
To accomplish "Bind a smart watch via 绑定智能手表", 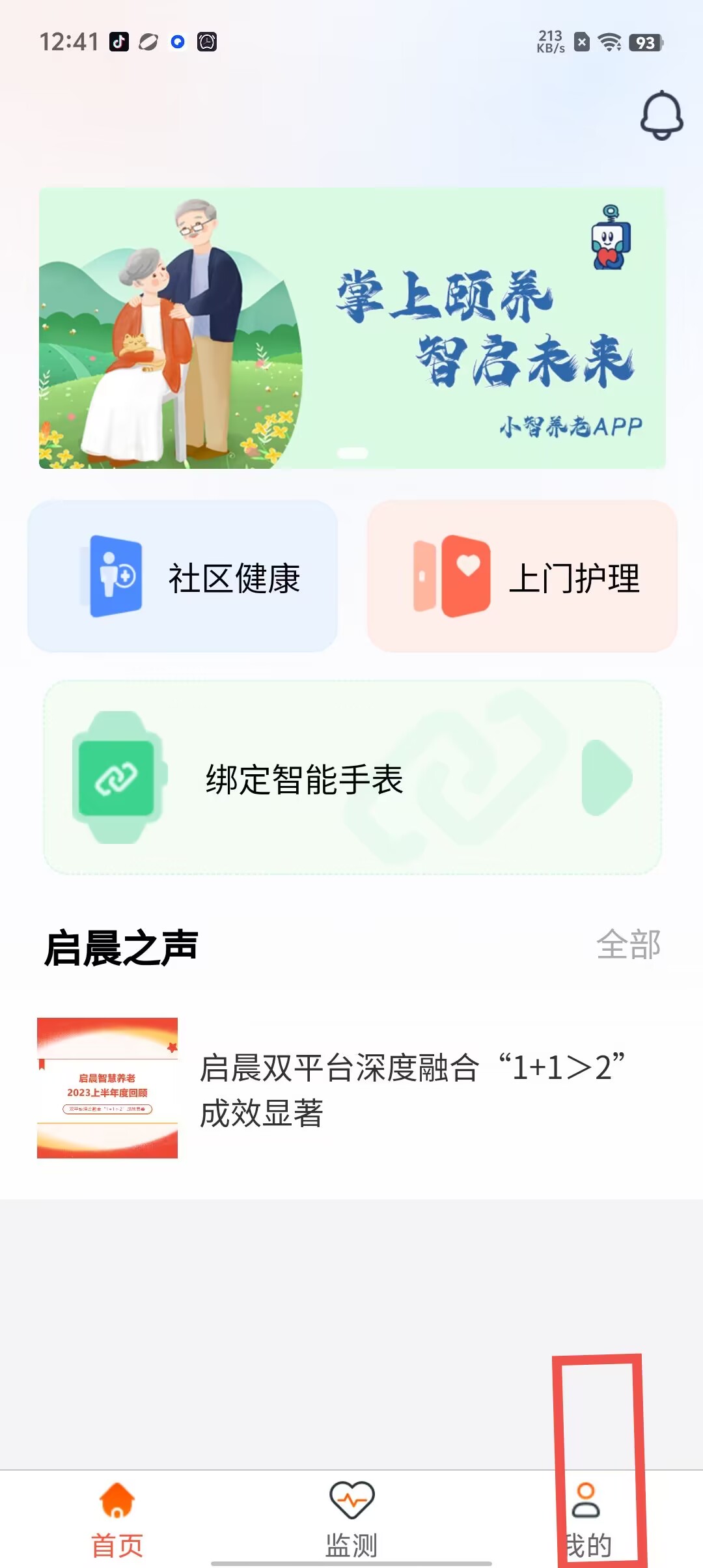I will click(351, 777).
